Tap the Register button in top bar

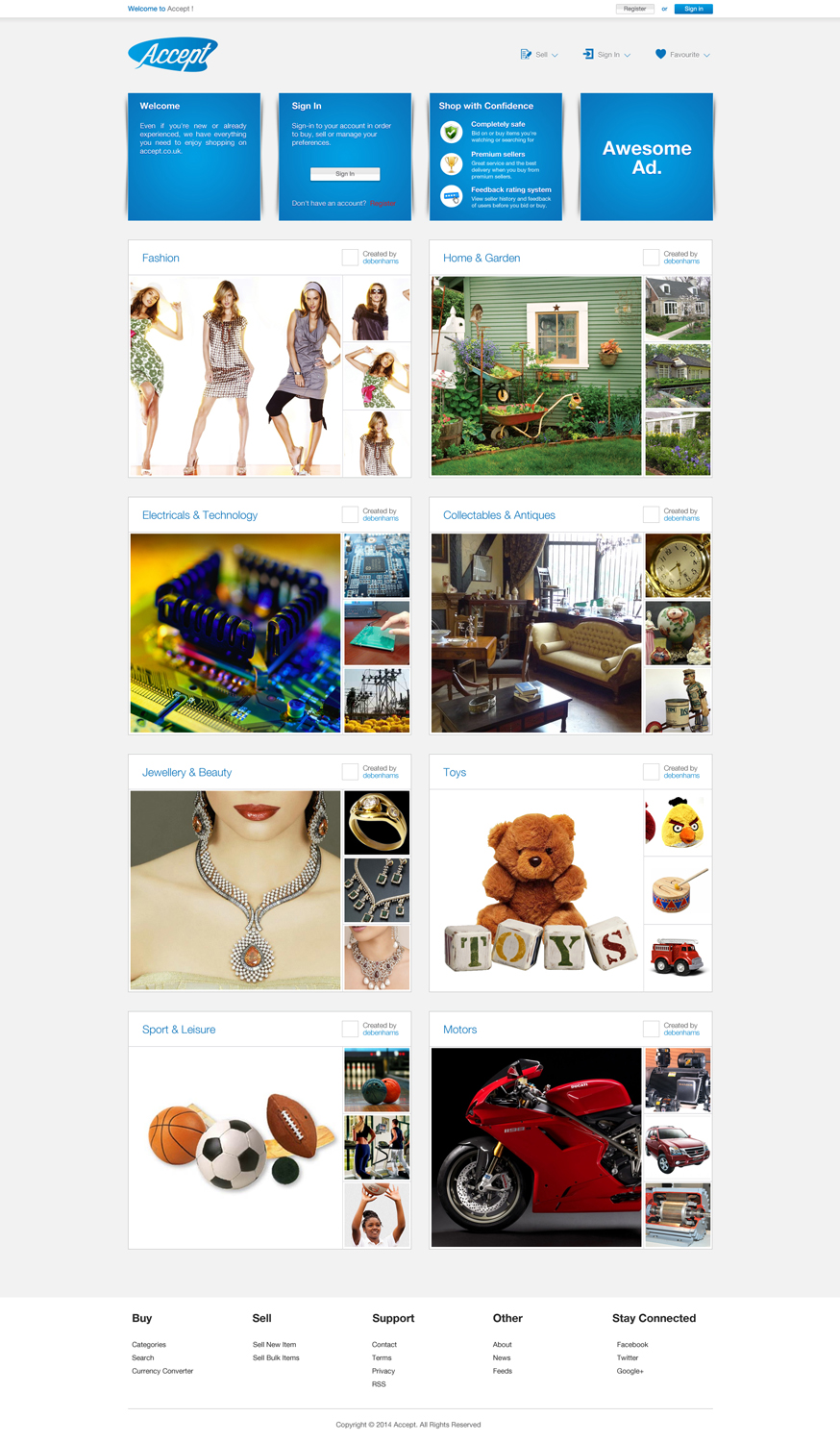[634, 9]
